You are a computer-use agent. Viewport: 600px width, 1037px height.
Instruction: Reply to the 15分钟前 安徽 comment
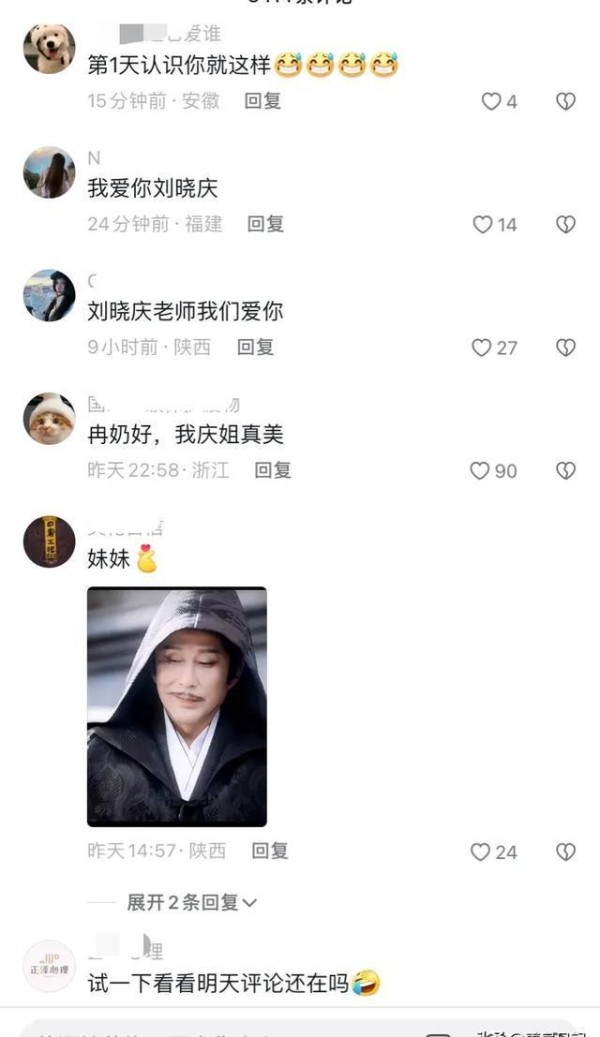(x=263, y=101)
